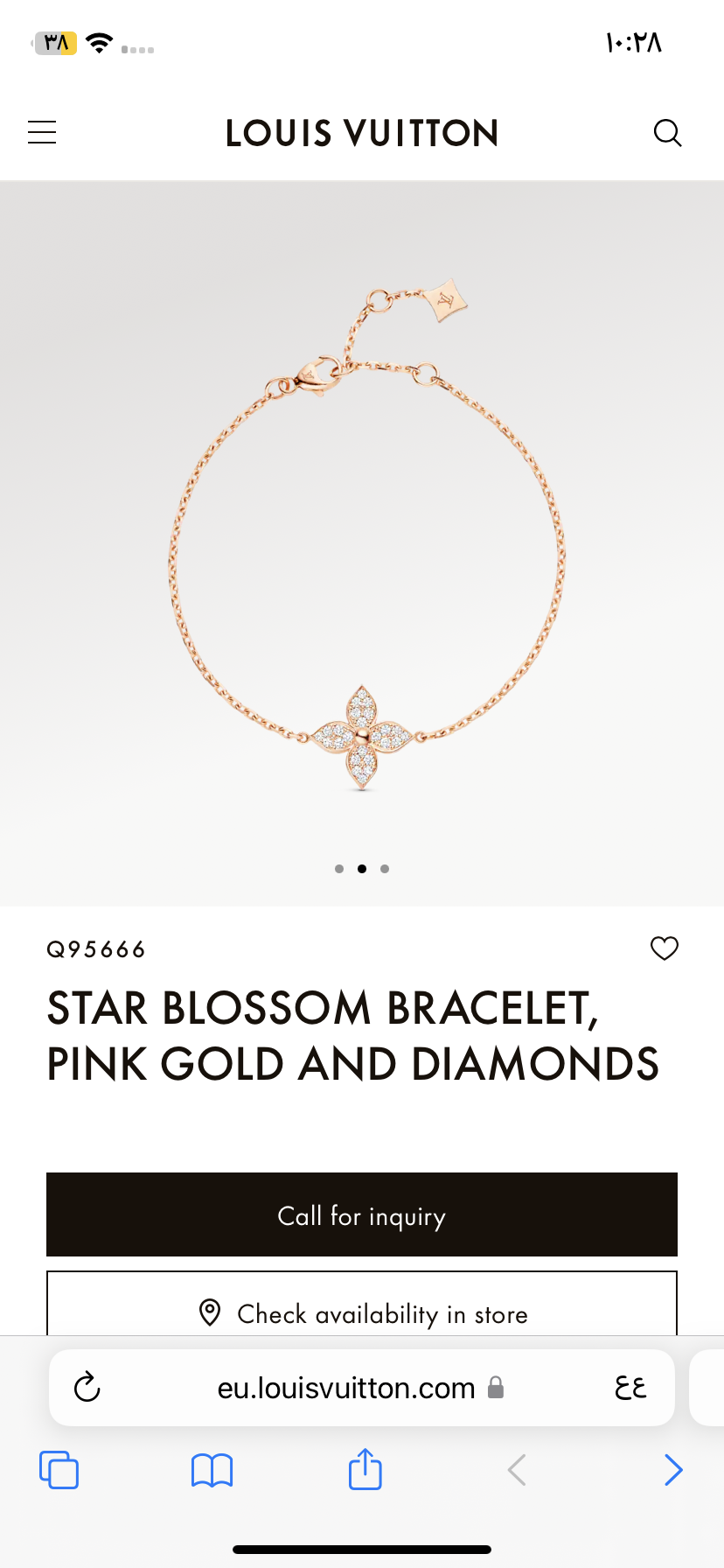Jump to the third image dot indicator
Screen dimensions: 724x1568
(385, 869)
